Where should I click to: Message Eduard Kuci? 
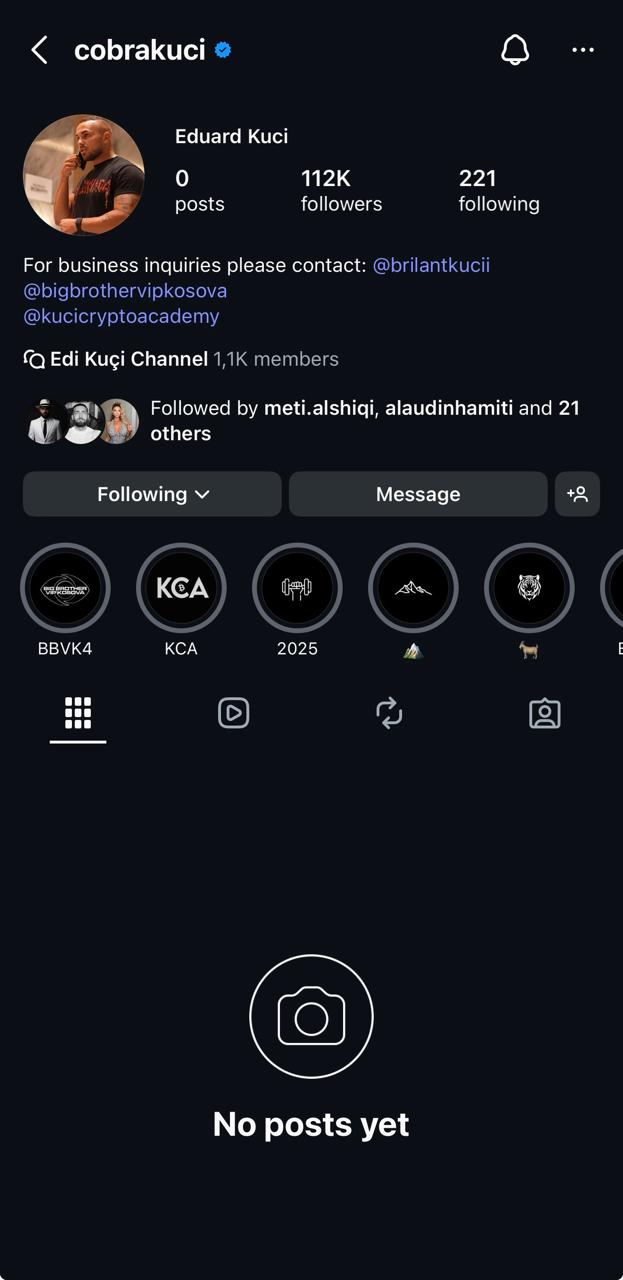click(x=418, y=494)
